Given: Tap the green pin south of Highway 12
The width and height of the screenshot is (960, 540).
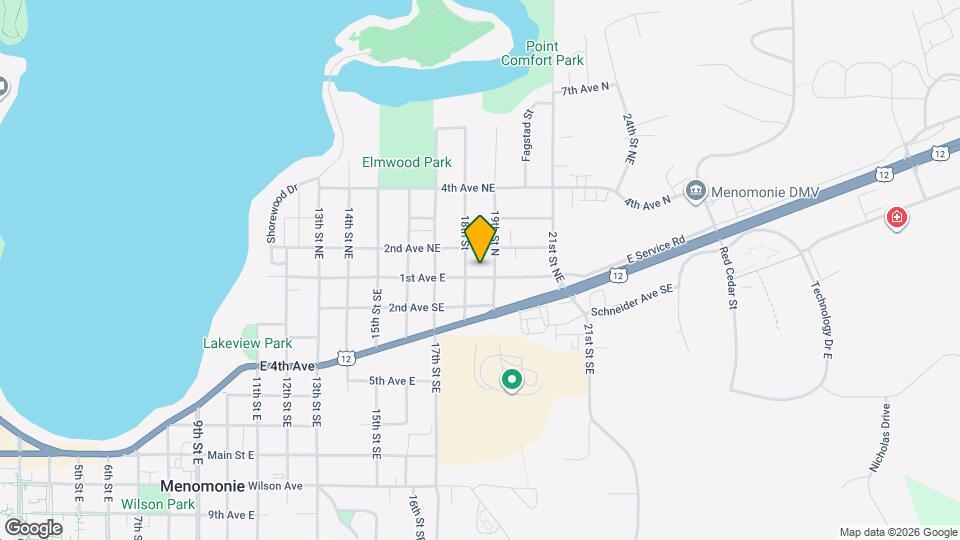Looking at the screenshot, I should [512, 380].
